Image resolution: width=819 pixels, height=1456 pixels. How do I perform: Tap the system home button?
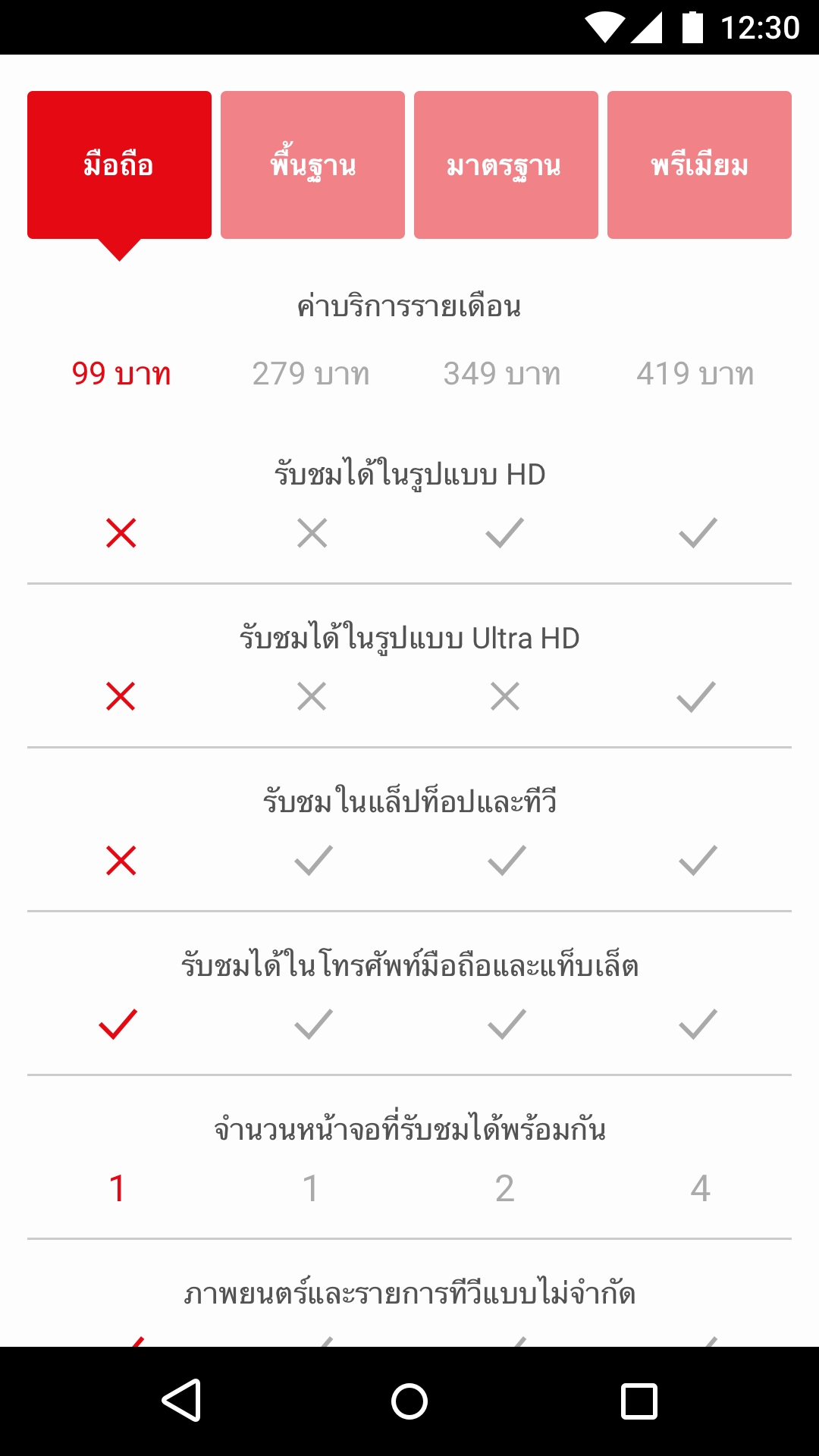pyautogui.click(x=409, y=1400)
